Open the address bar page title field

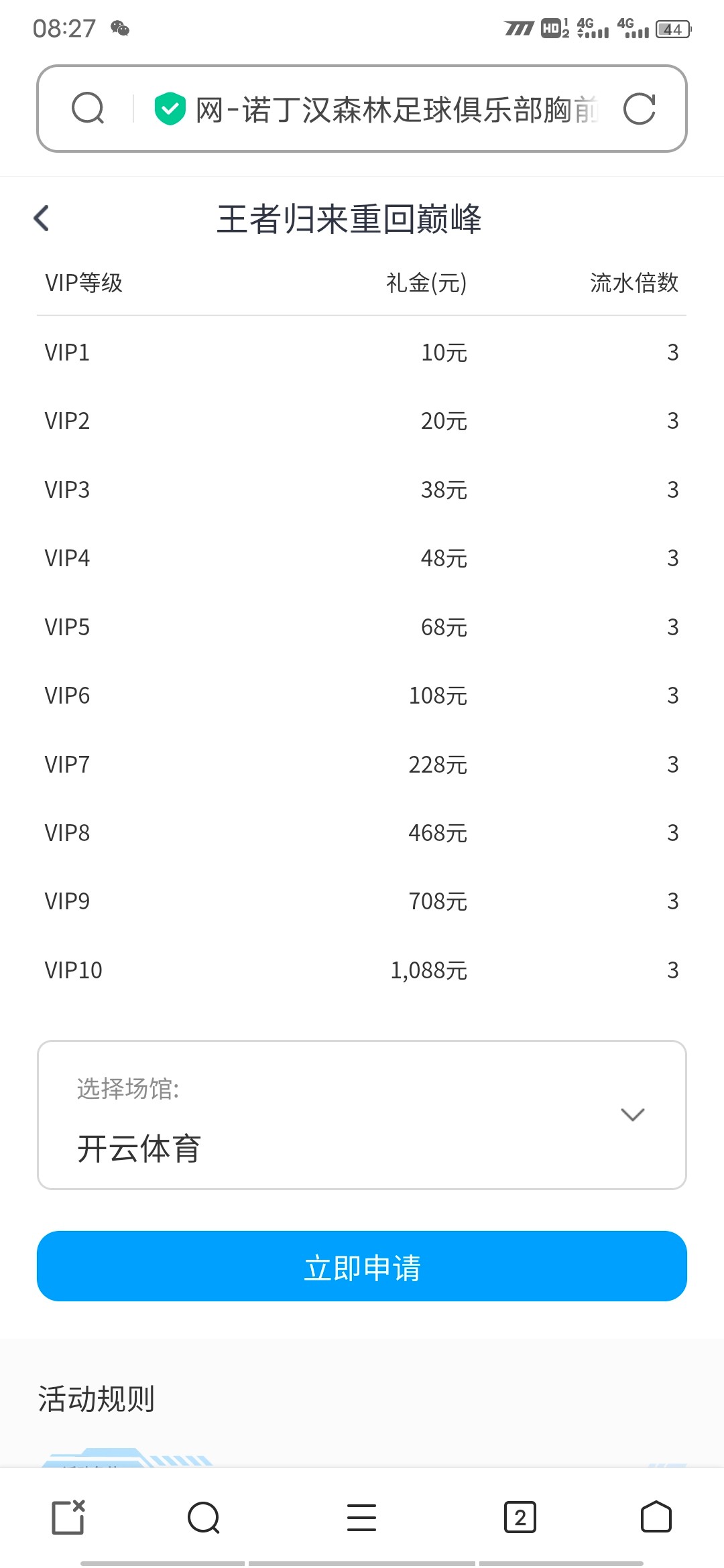point(396,109)
